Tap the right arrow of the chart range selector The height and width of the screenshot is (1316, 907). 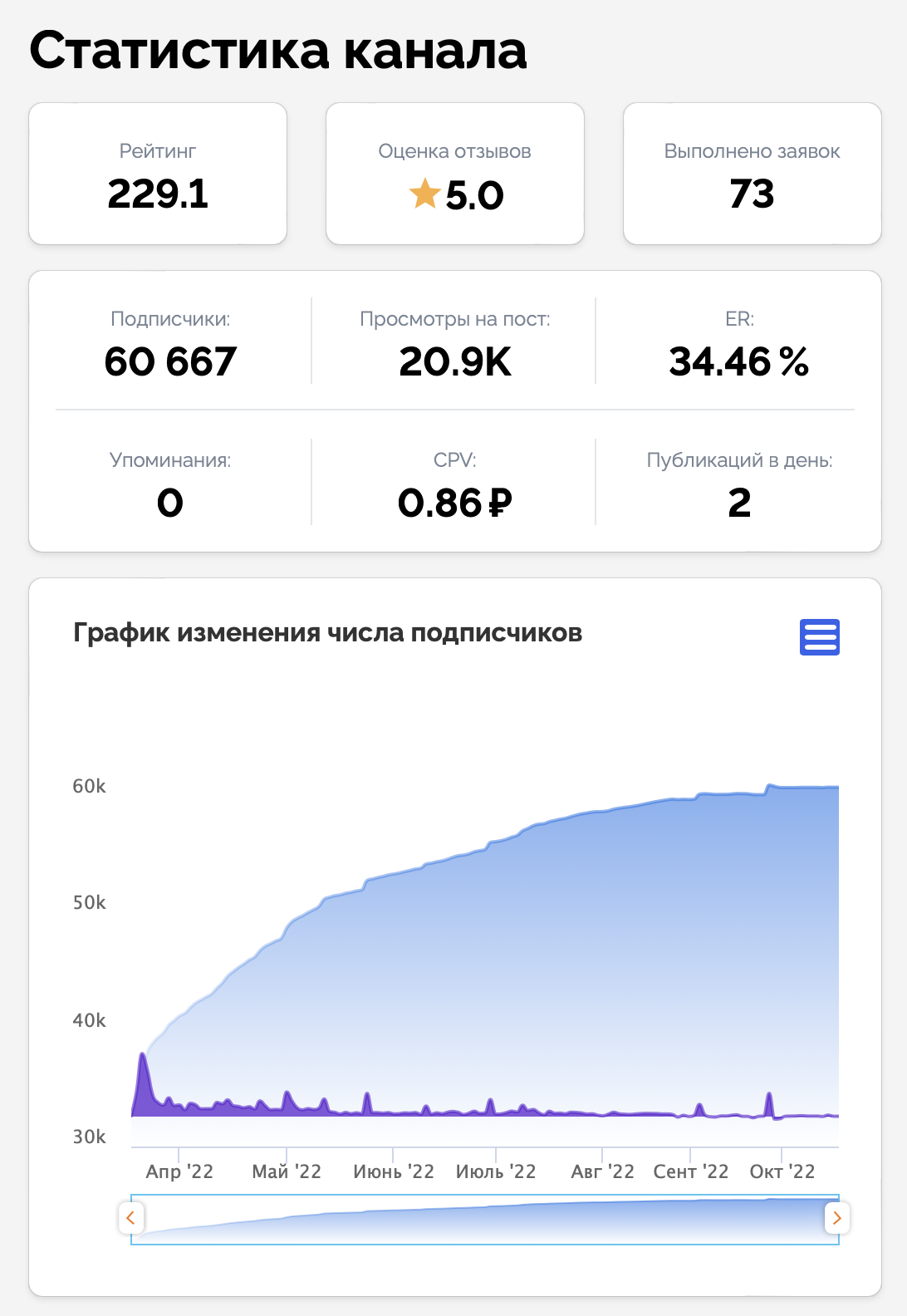(x=836, y=1218)
